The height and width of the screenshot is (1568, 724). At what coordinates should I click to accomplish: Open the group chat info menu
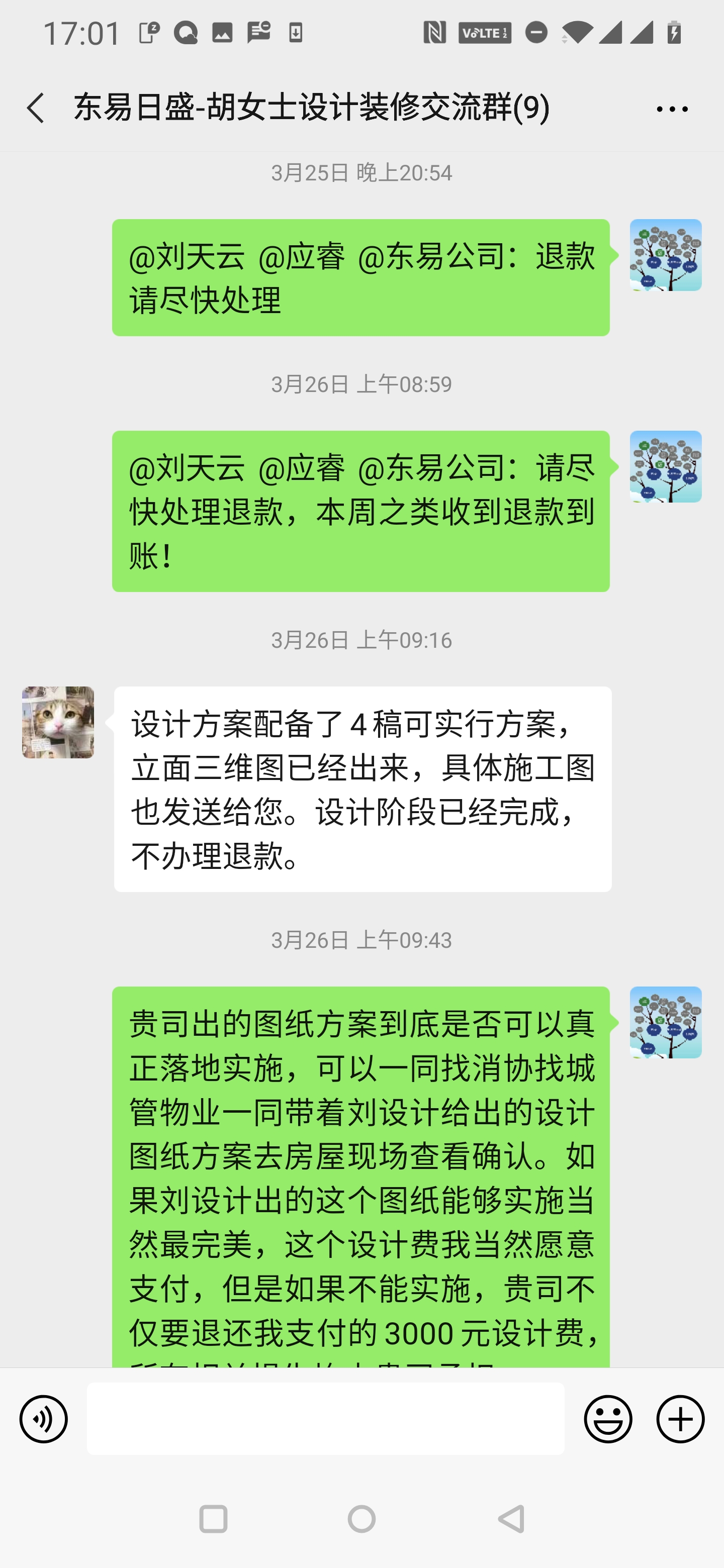pyautogui.click(x=672, y=110)
